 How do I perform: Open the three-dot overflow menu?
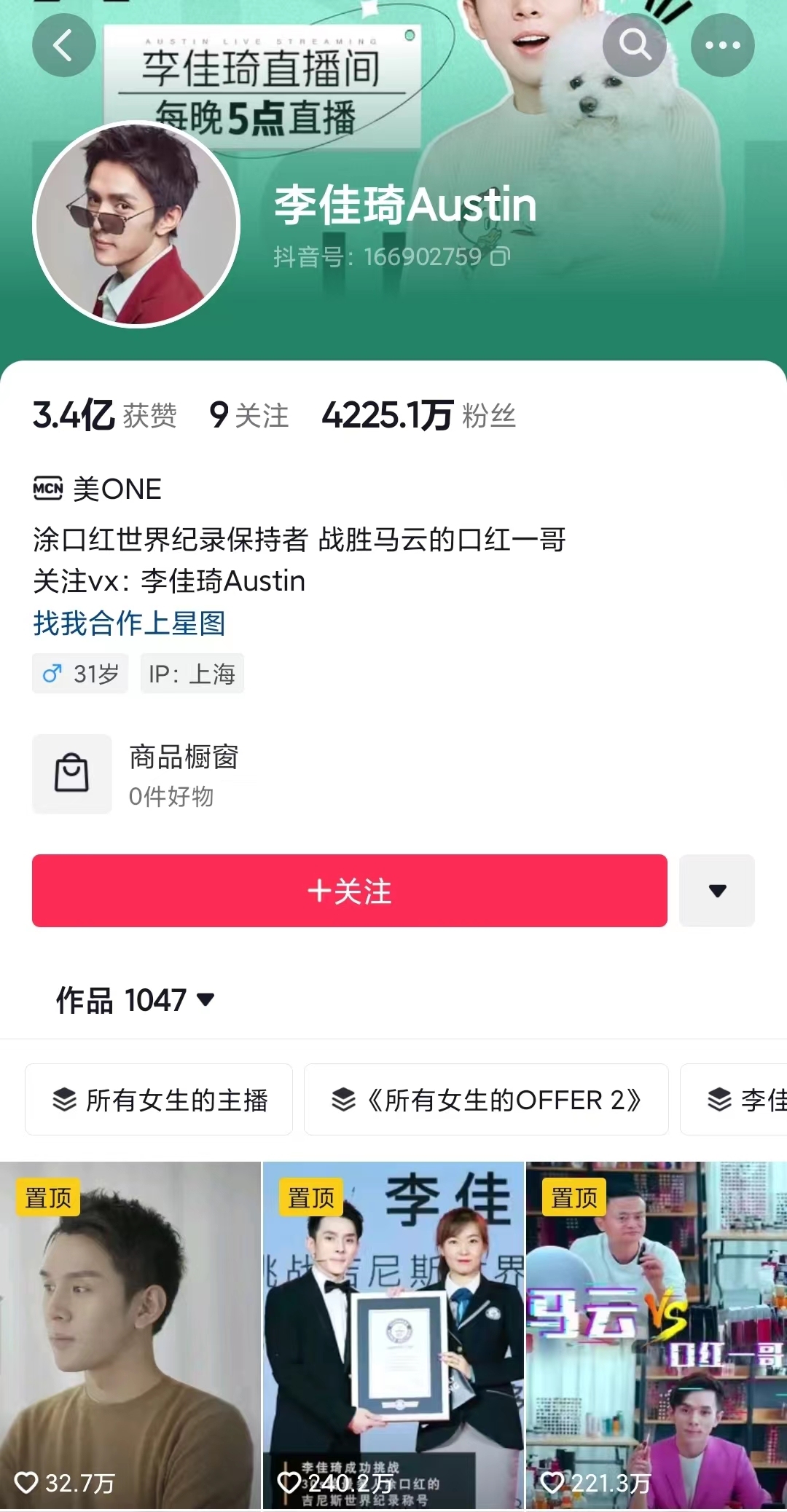[722, 45]
